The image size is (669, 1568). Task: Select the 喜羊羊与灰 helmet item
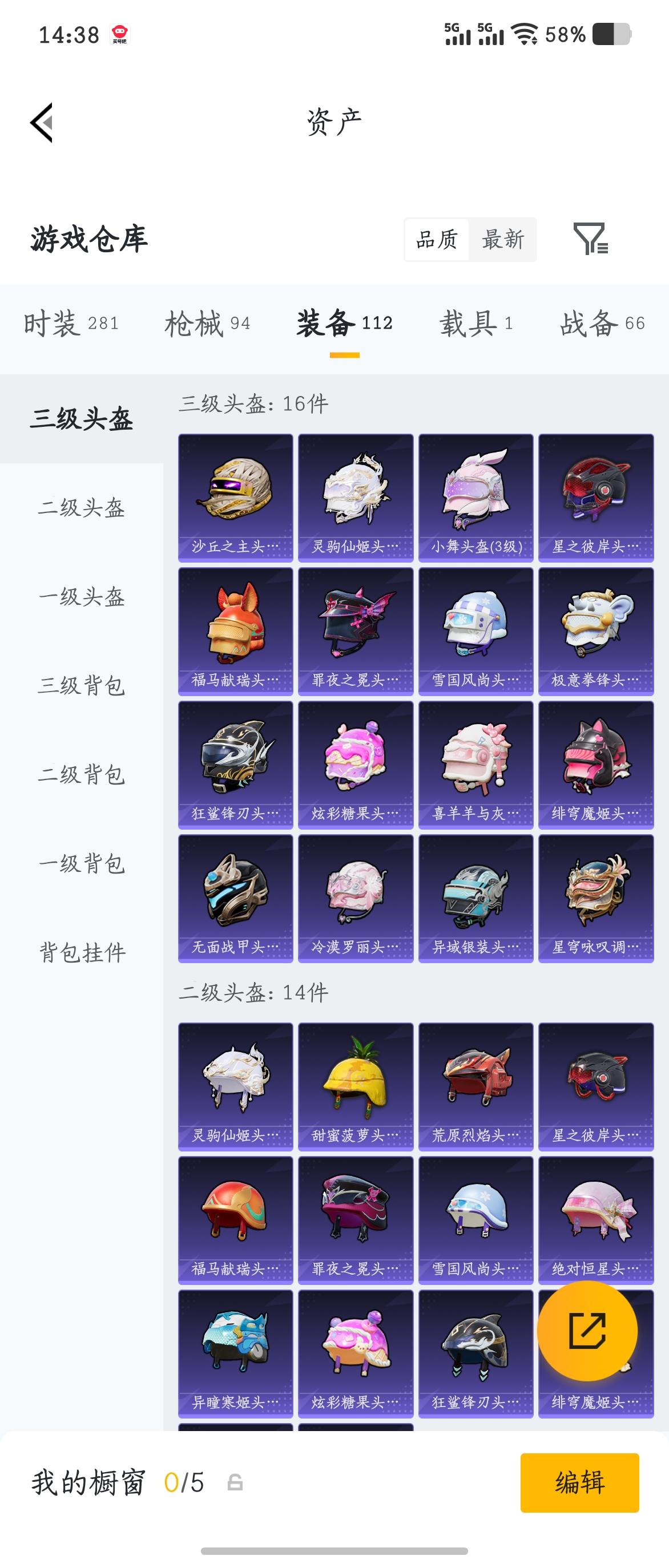tap(475, 761)
